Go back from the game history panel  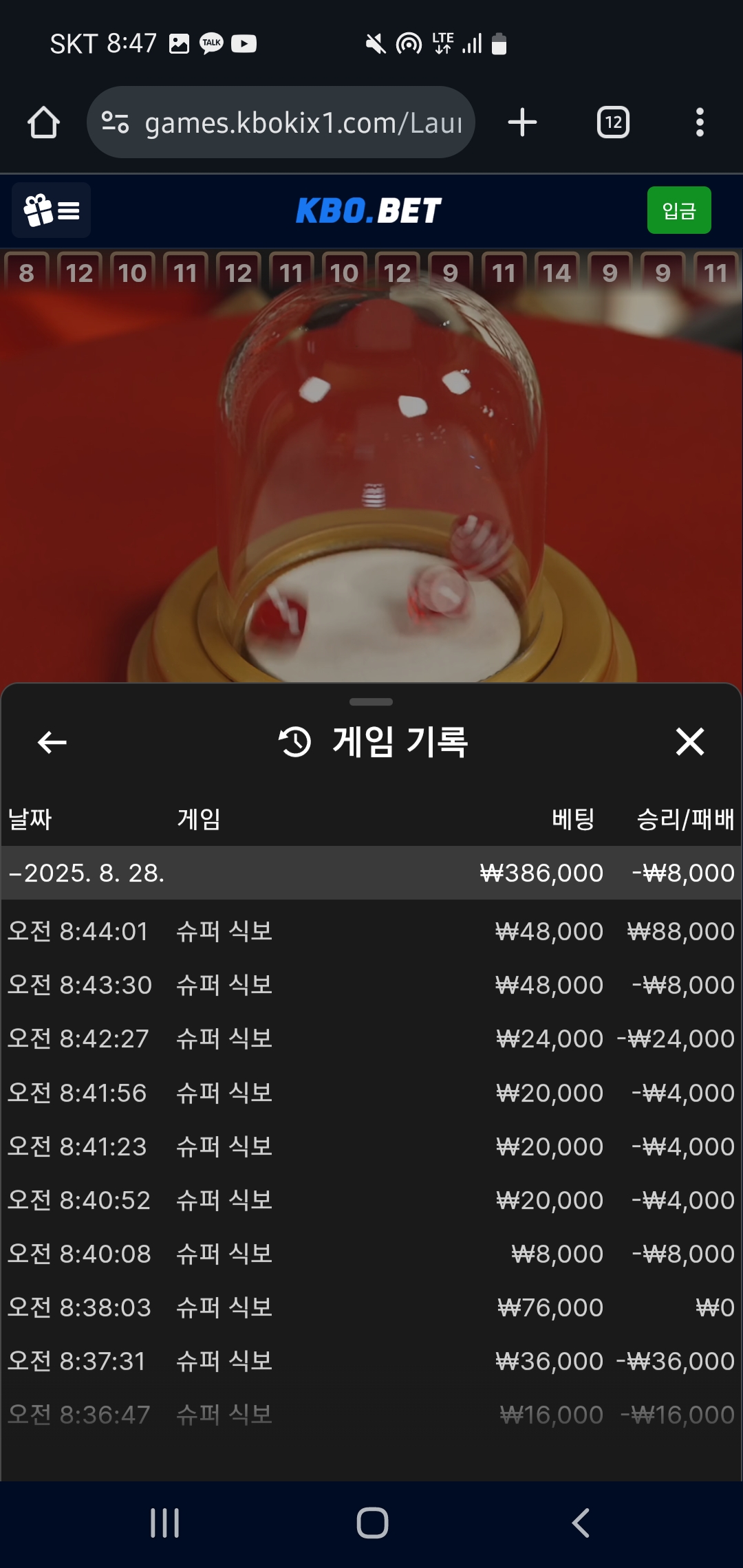(52, 742)
